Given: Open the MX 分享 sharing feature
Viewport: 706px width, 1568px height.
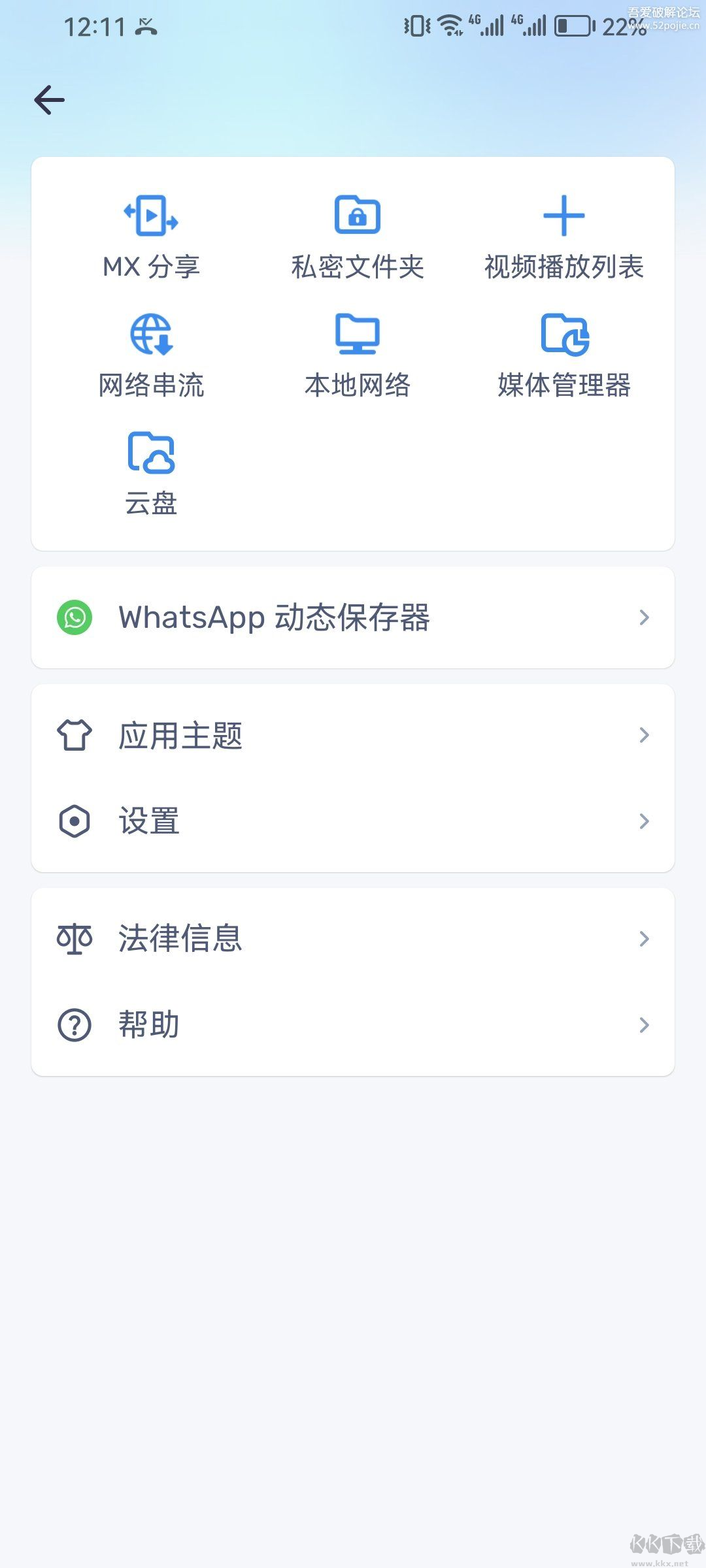Looking at the screenshot, I should [x=152, y=235].
